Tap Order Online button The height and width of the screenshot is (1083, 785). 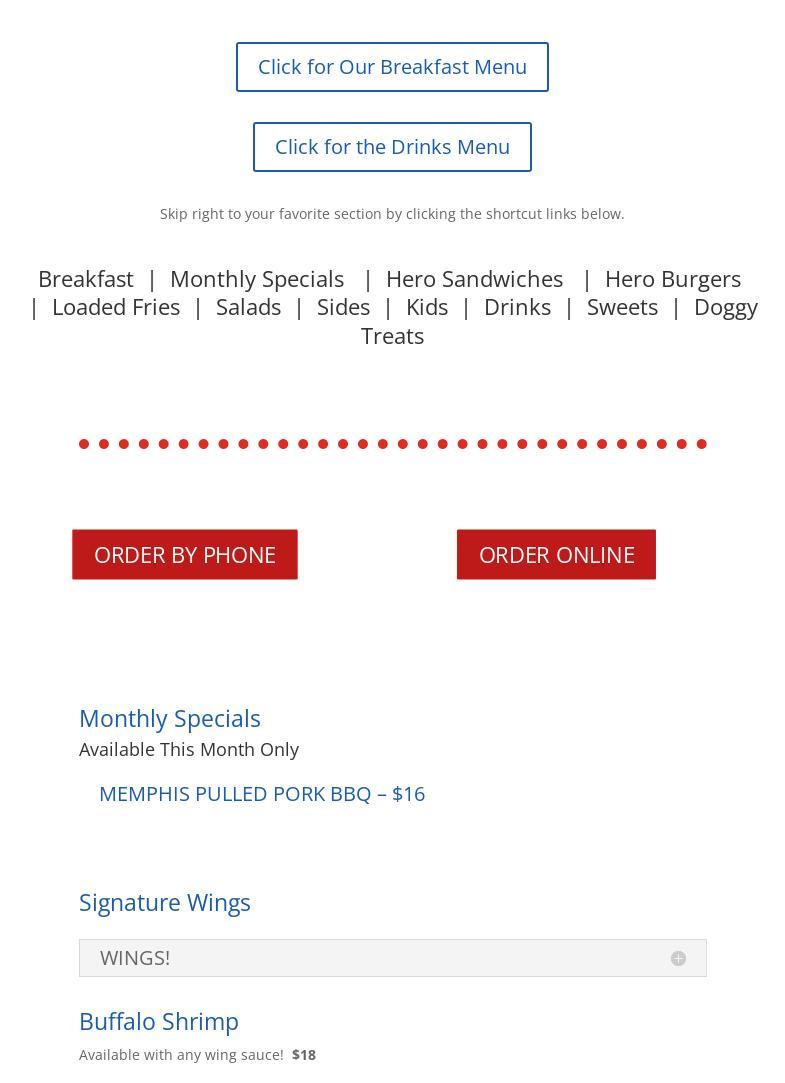pos(556,555)
